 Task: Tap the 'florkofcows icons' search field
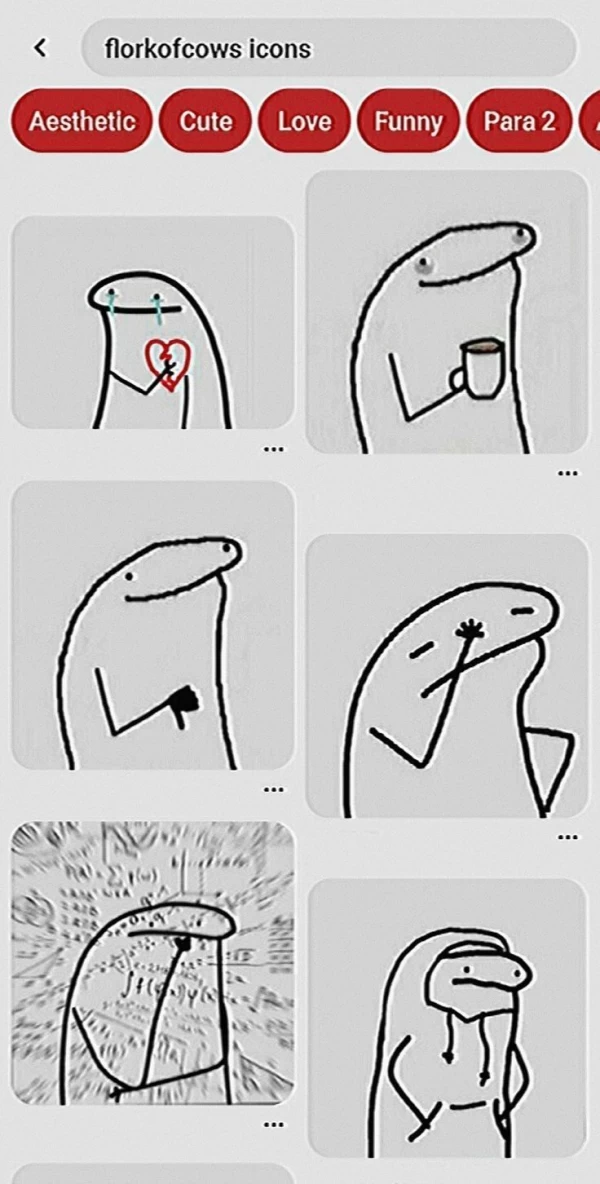click(329, 48)
